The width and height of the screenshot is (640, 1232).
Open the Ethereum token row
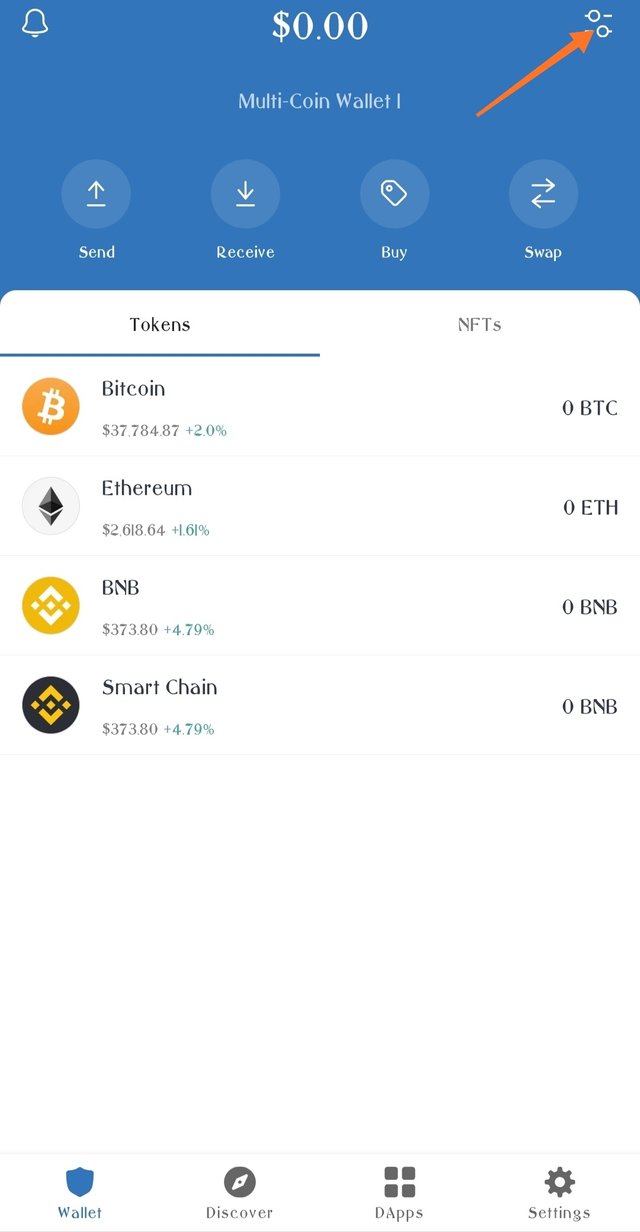320,507
